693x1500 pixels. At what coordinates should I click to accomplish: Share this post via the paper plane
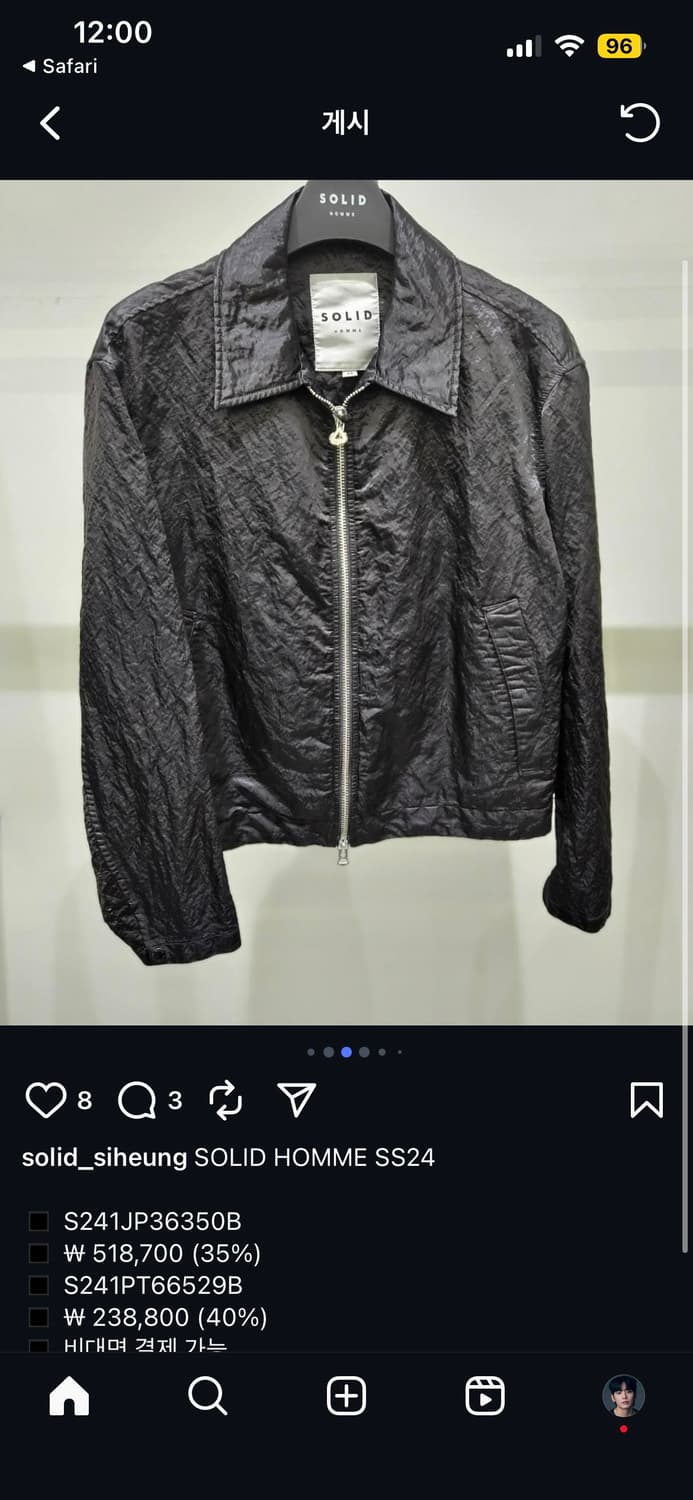coord(297,1100)
